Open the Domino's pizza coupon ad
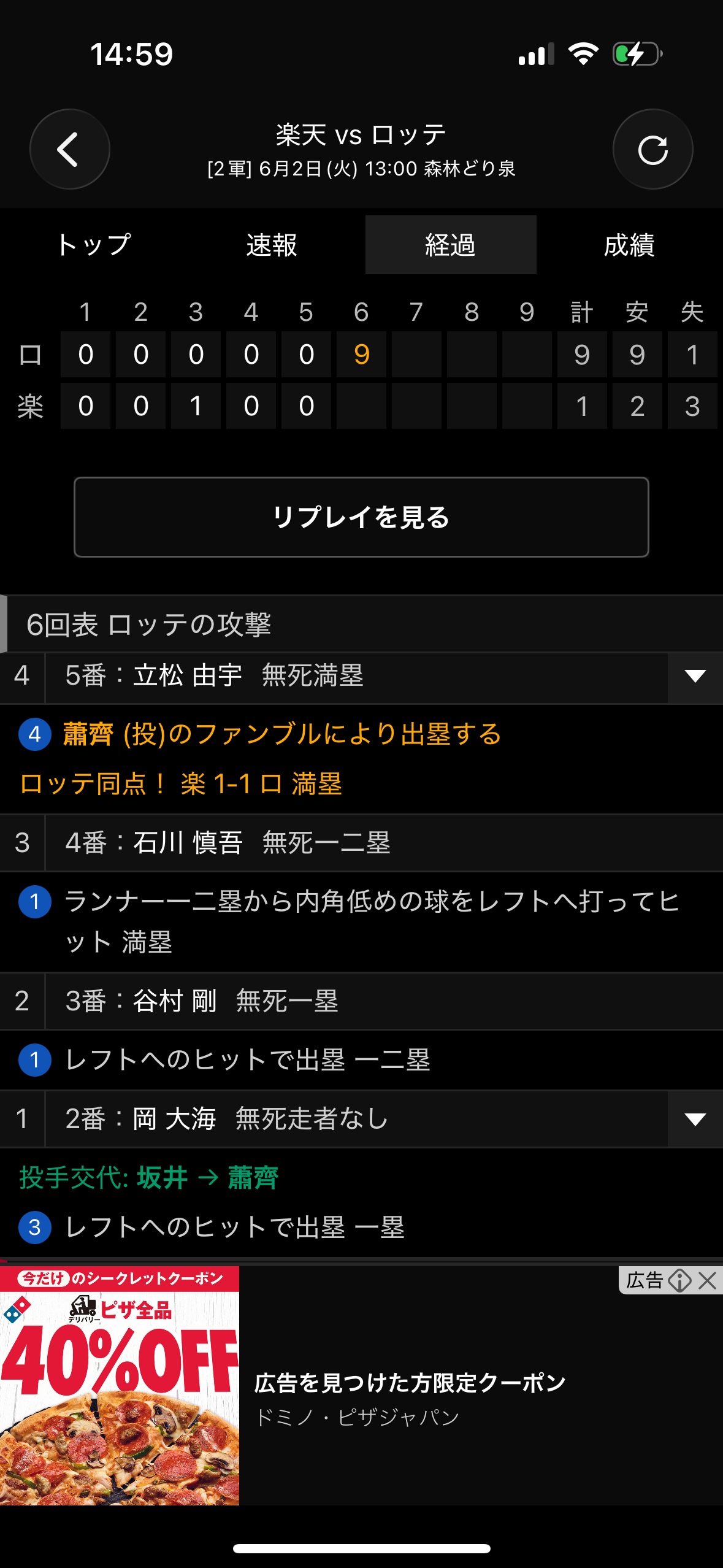Screen dimensions: 723x1568 [x=361, y=1386]
